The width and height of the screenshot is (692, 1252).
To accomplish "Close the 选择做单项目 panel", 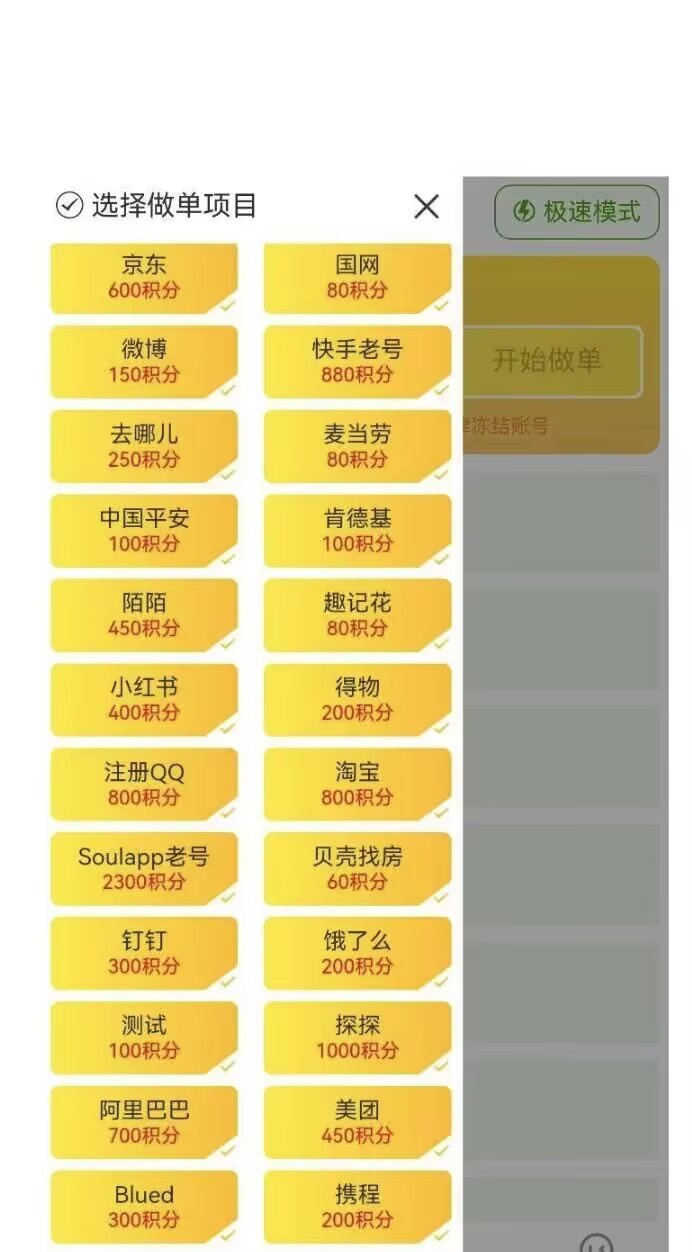I will click(x=426, y=206).
